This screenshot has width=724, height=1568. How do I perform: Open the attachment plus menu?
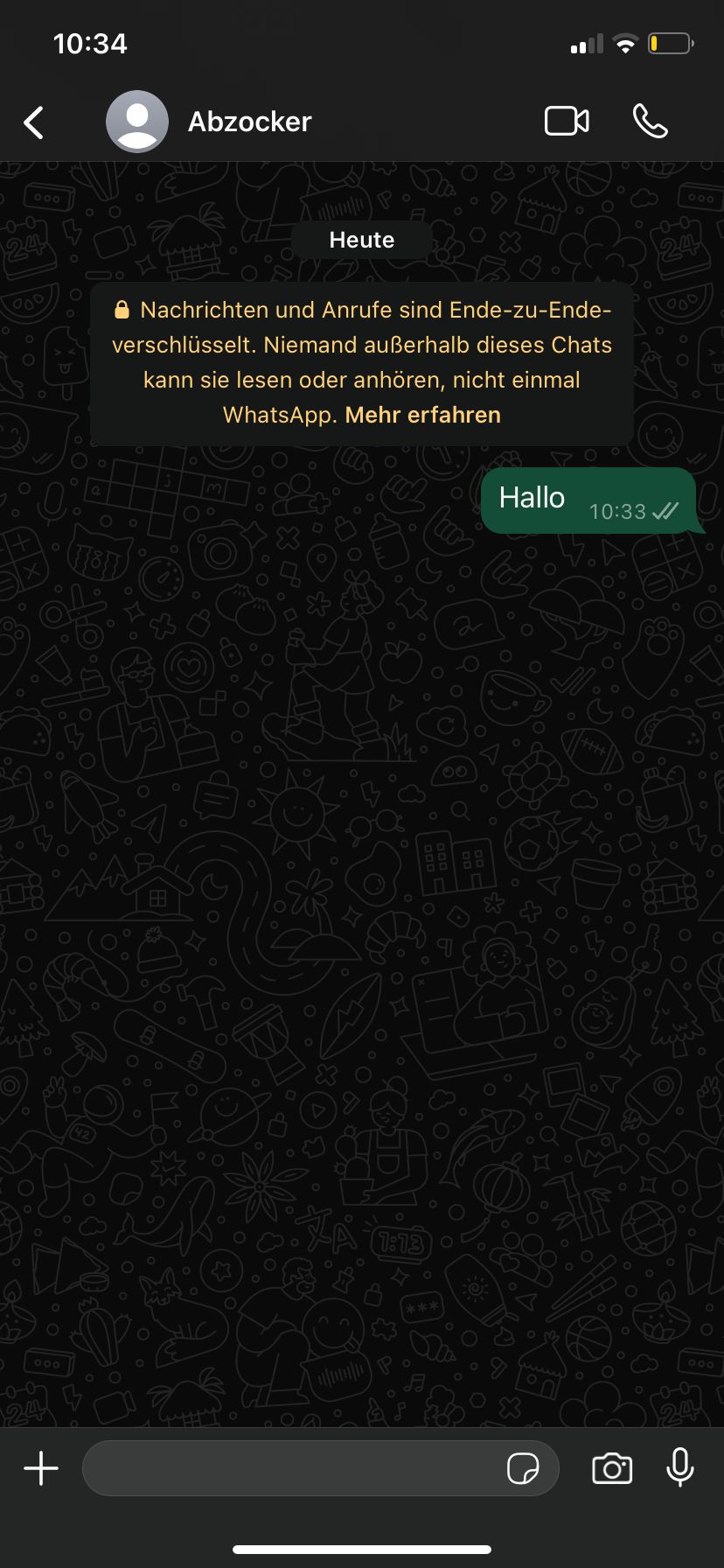[41, 1467]
